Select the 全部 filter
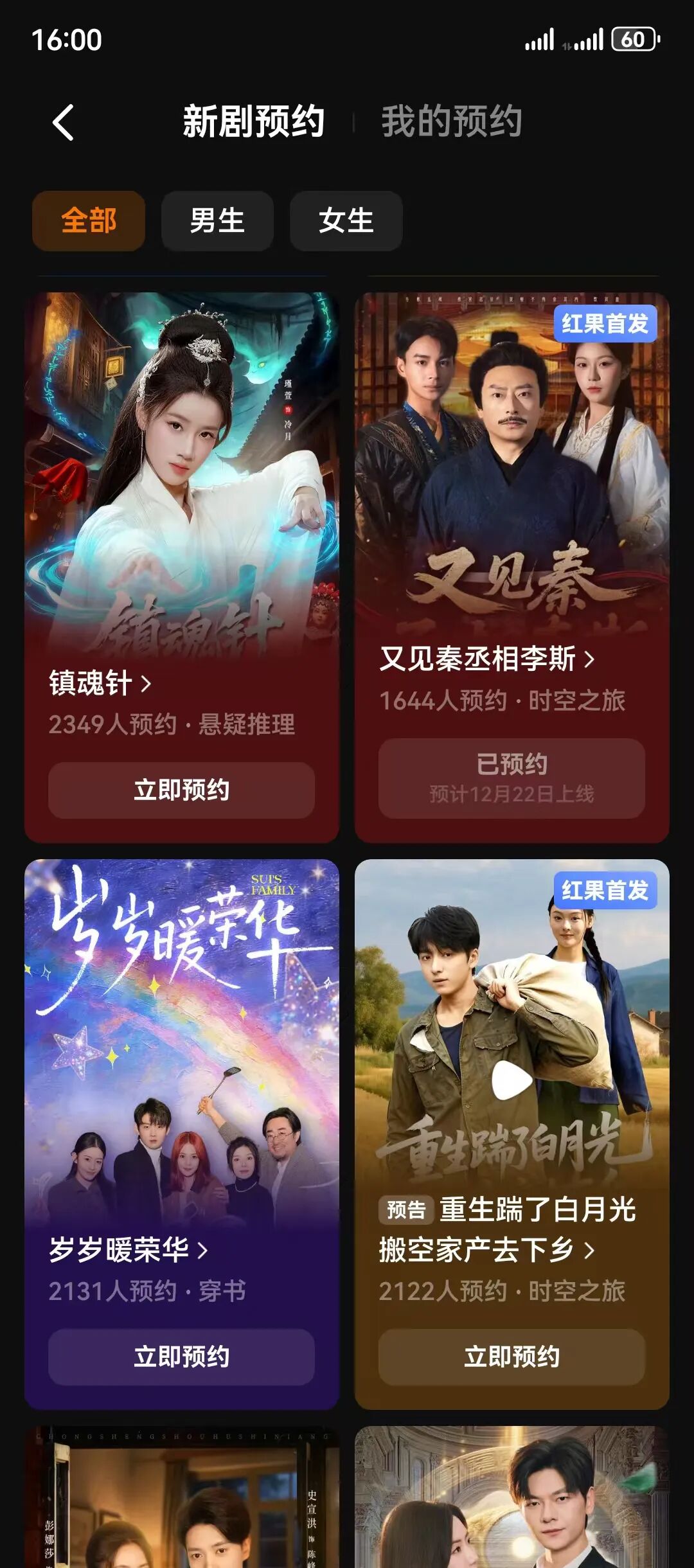 point(89,220)
